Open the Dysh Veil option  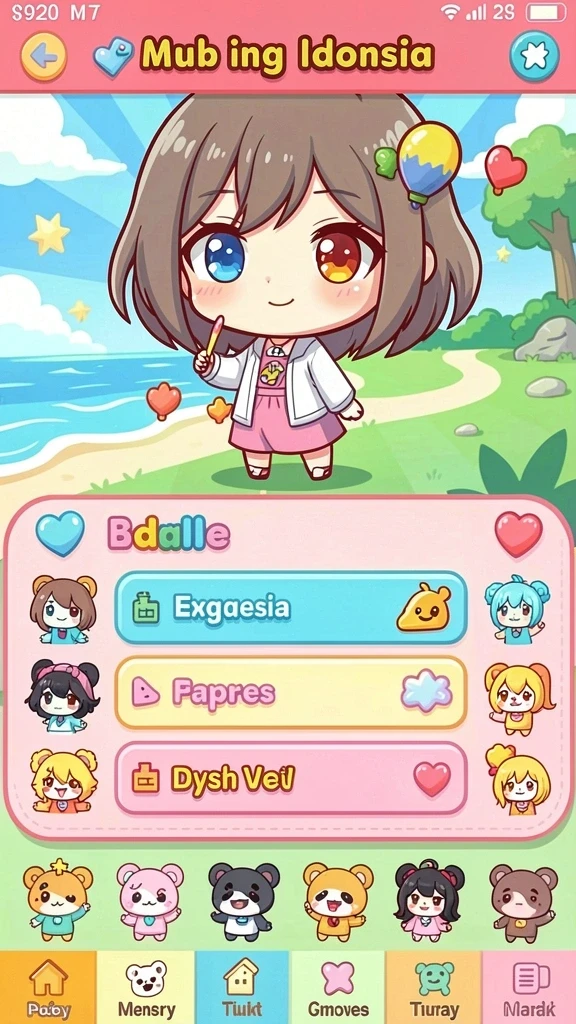pos(291,778)
